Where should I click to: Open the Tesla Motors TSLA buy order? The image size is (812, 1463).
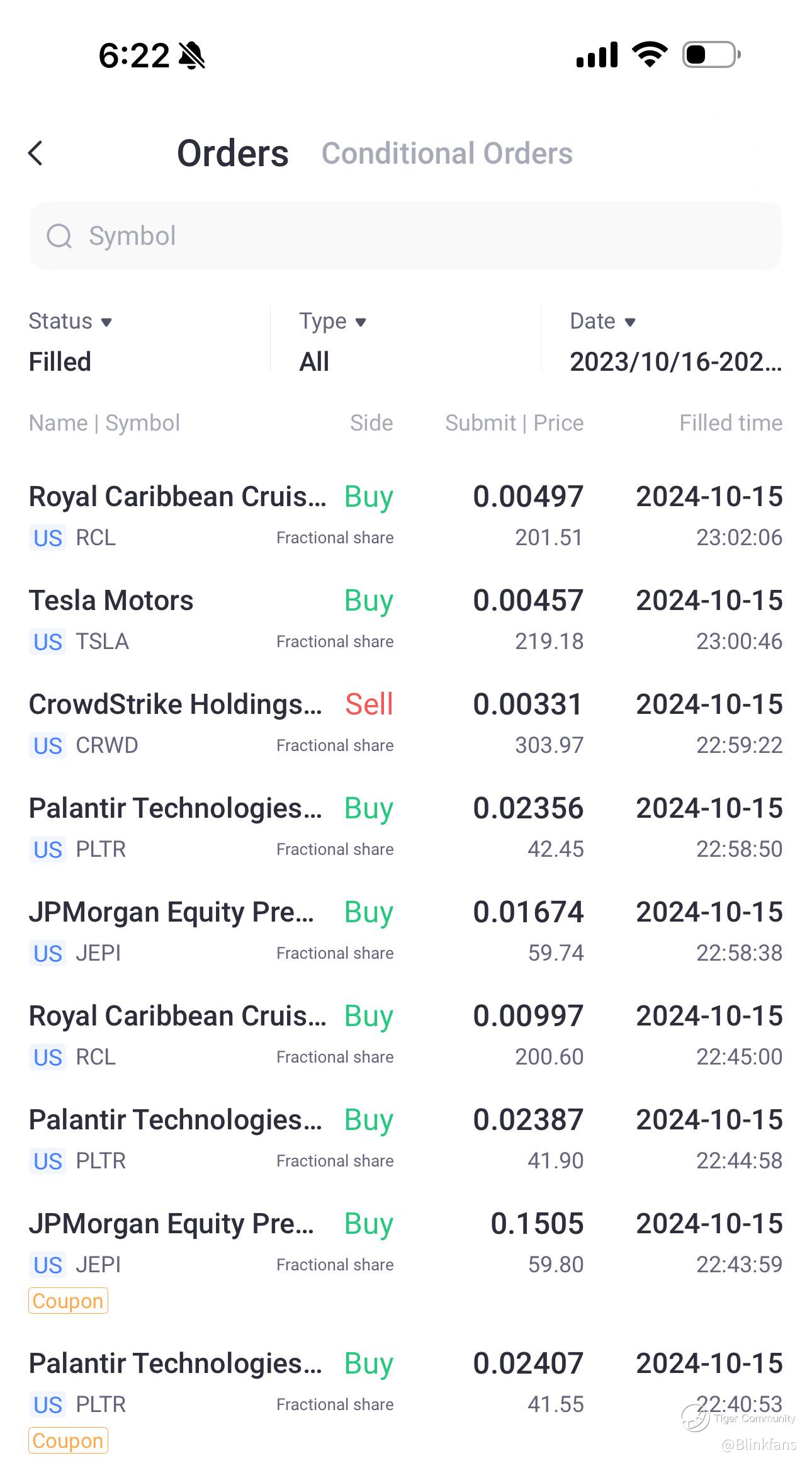pyautogui.click(x=406, y=620)
